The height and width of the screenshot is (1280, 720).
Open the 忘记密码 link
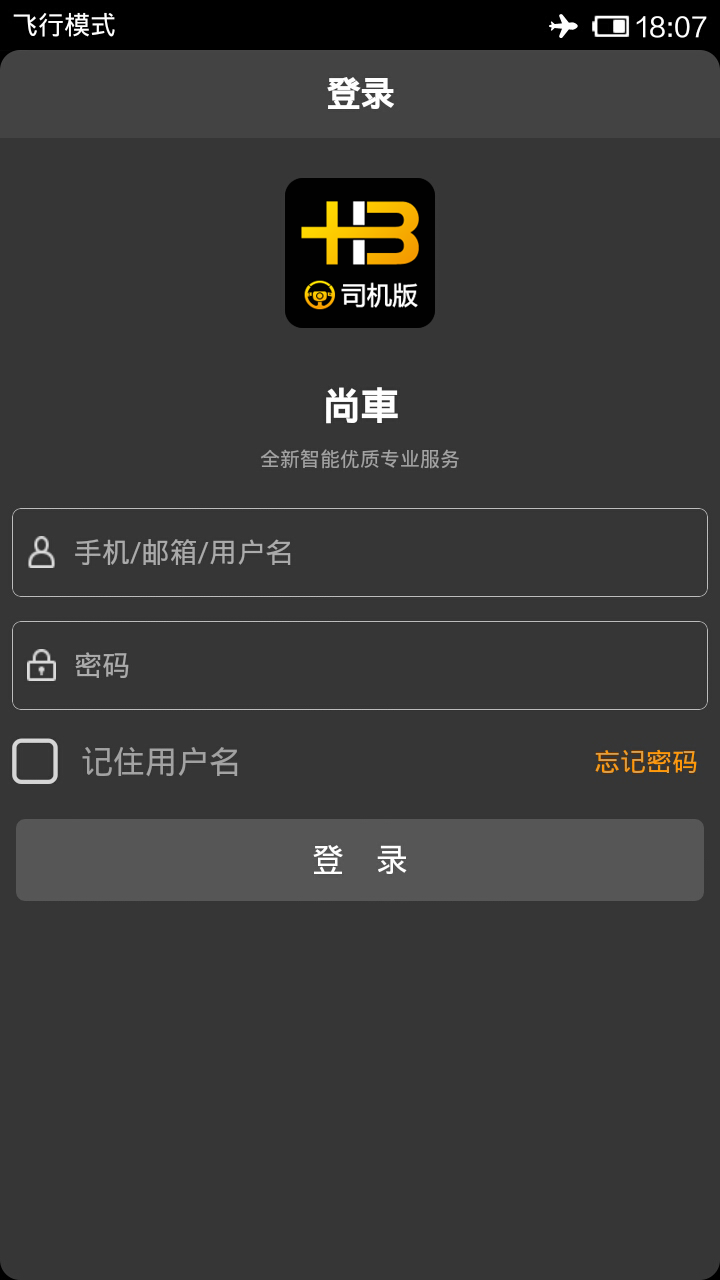tap(645, 762)
